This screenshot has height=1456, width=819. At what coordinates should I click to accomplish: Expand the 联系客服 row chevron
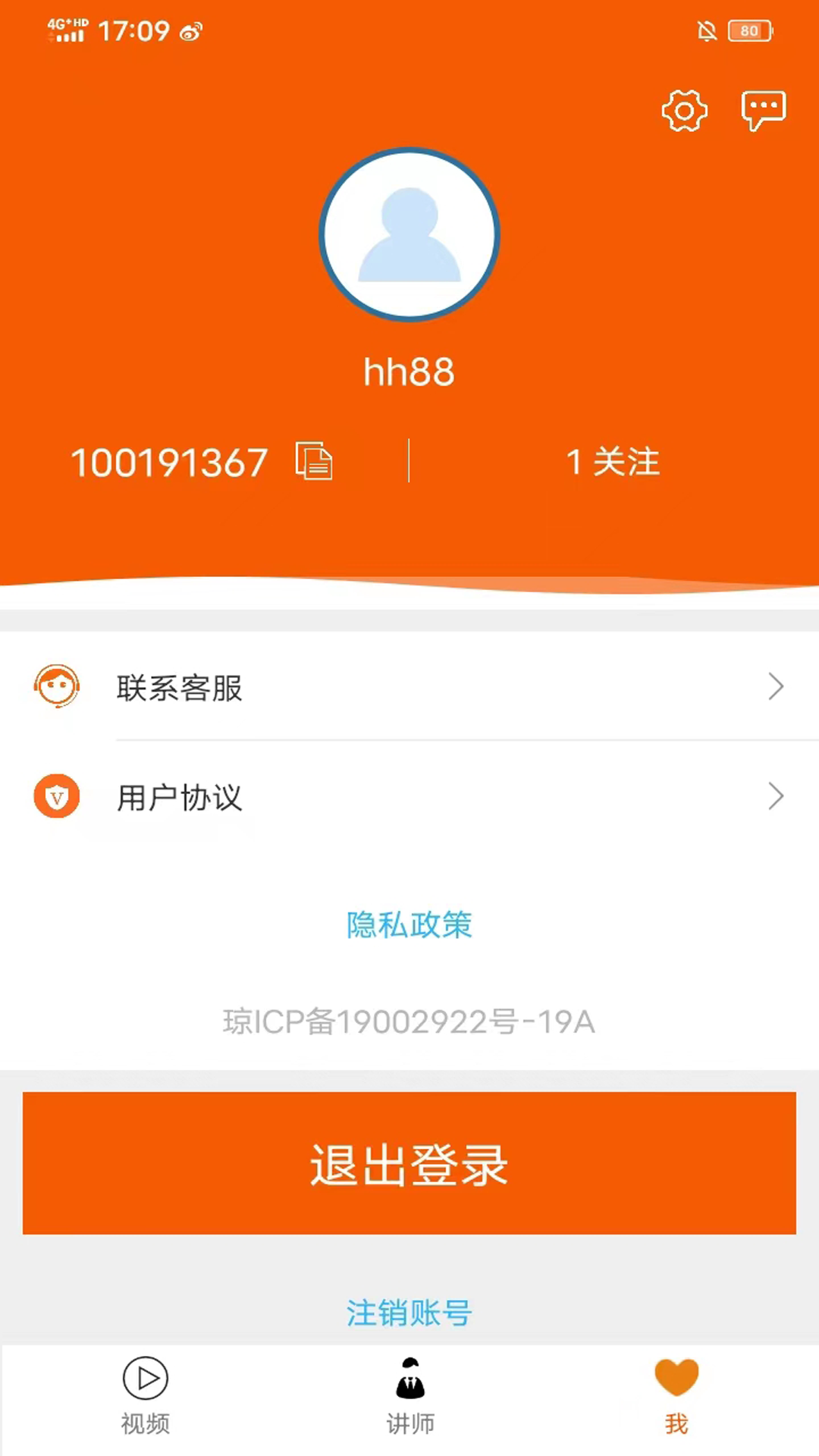pyautogui.click(x=777, y=687)
